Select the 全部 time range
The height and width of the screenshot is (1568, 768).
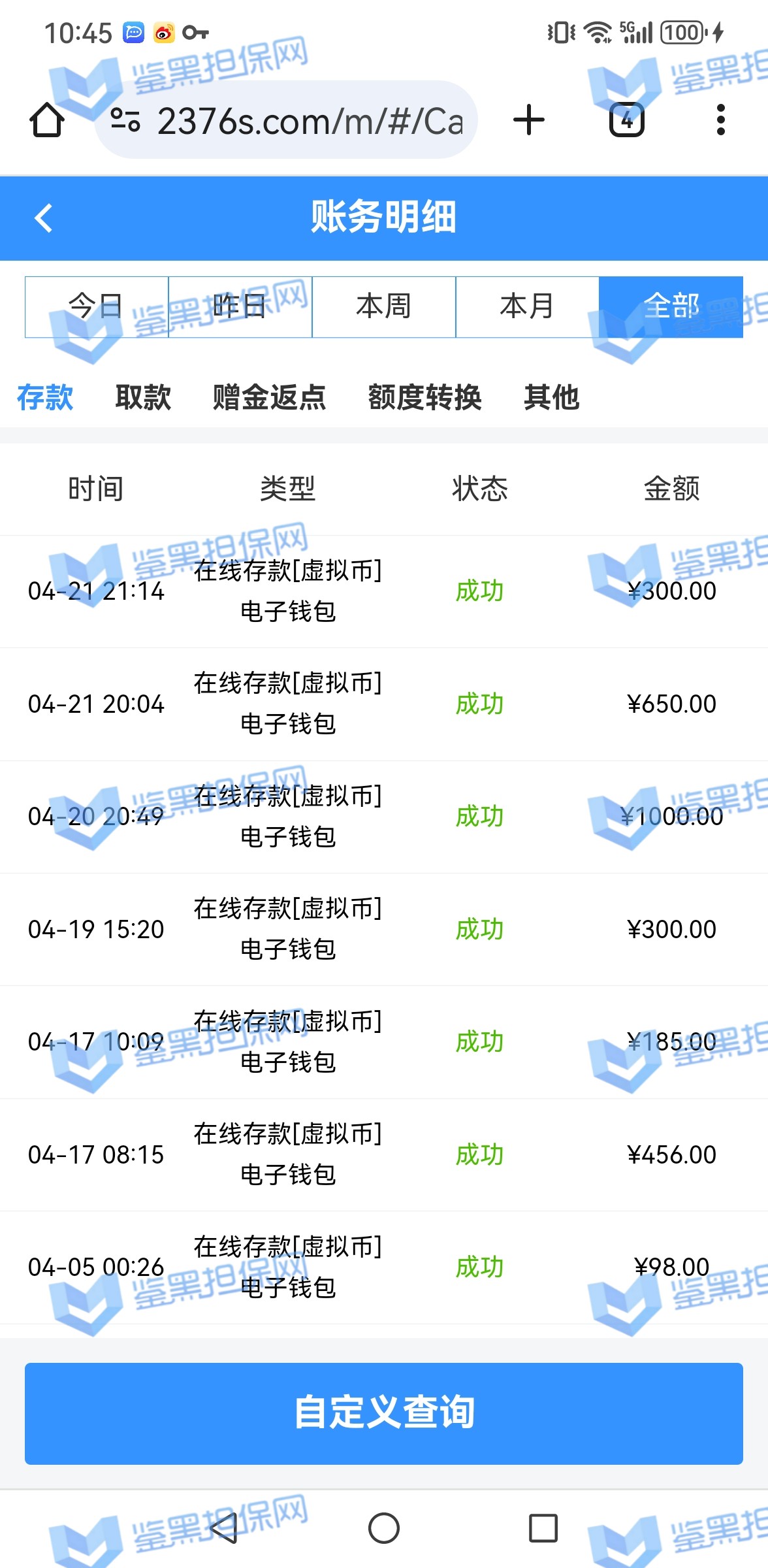pyautogui.click(x=671, y=306)
